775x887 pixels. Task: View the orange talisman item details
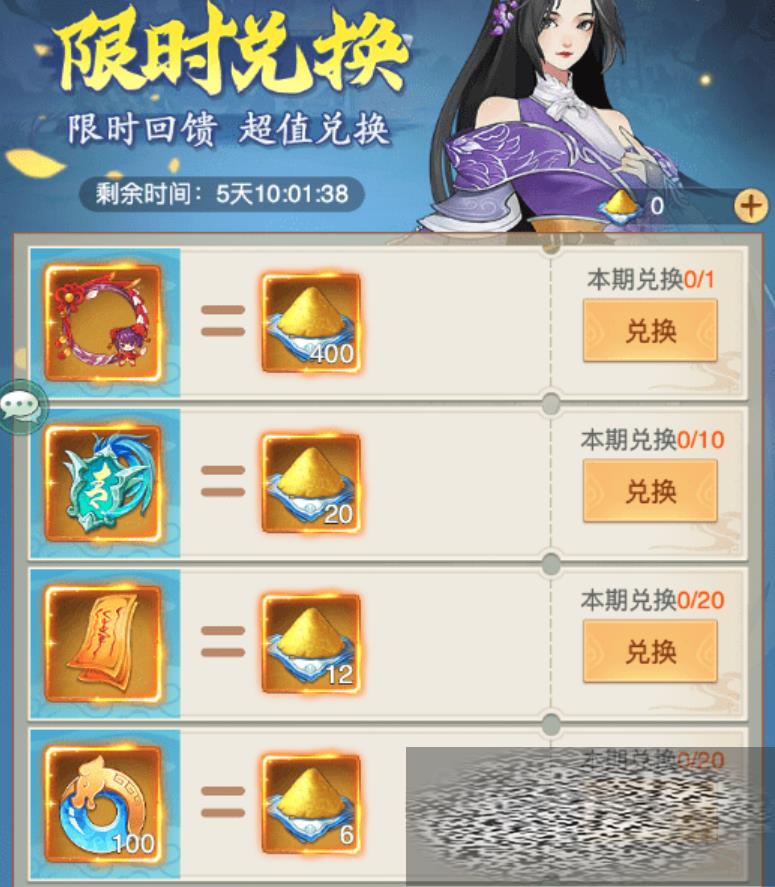(x=103, y=642)
